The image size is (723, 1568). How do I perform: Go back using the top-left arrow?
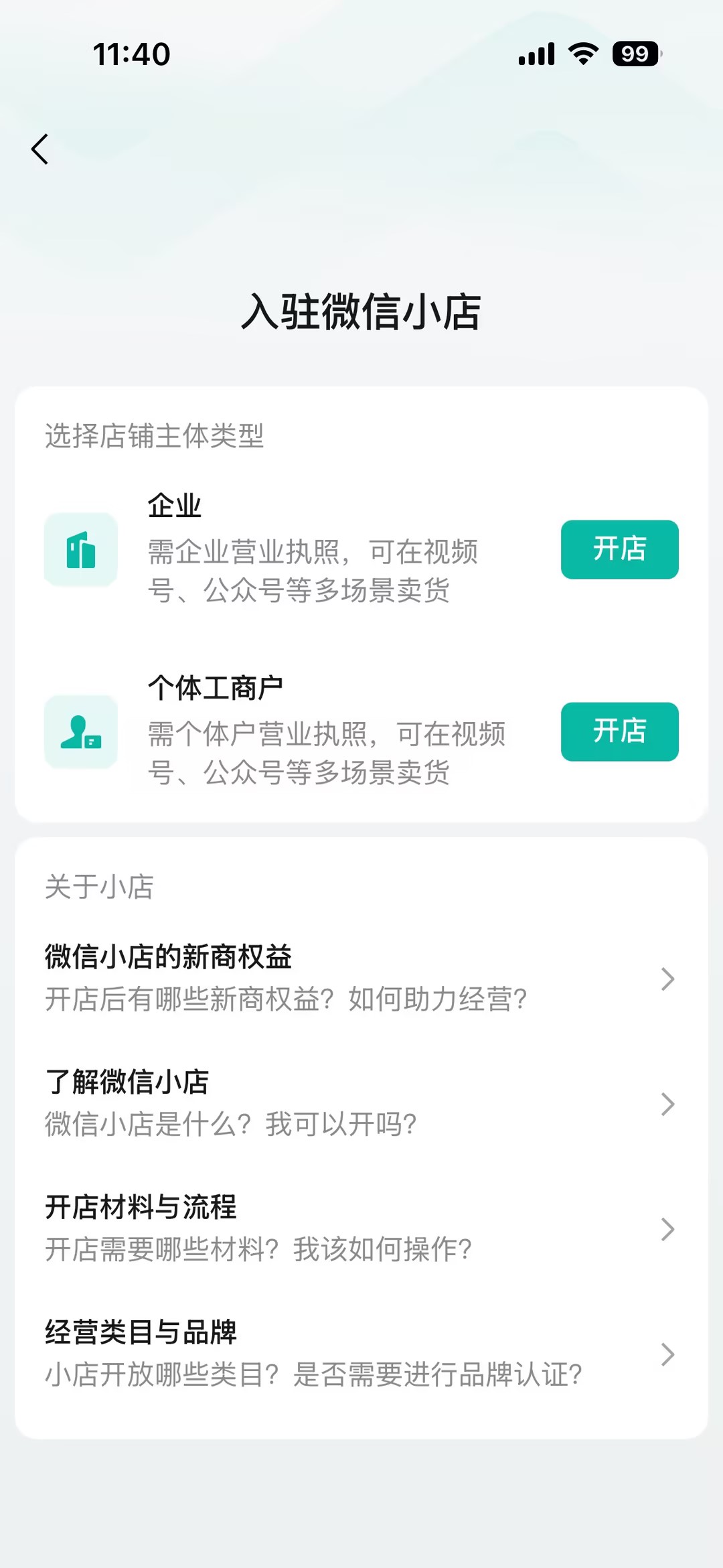tap(40, 149)
